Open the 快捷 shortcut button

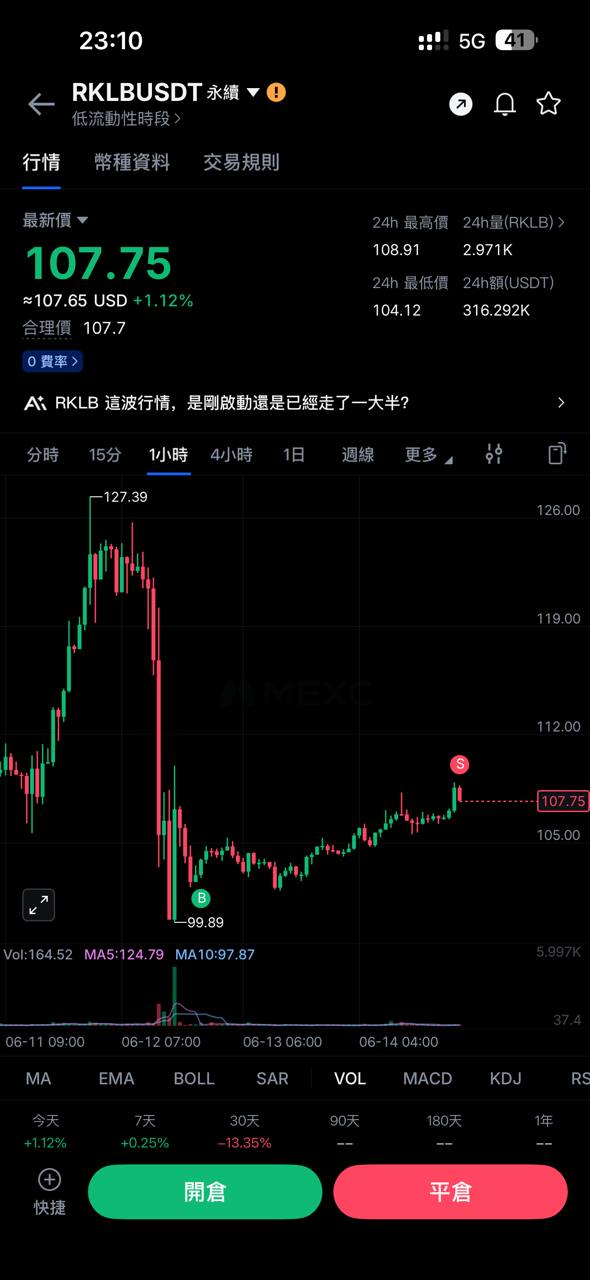coord(49,1192)
